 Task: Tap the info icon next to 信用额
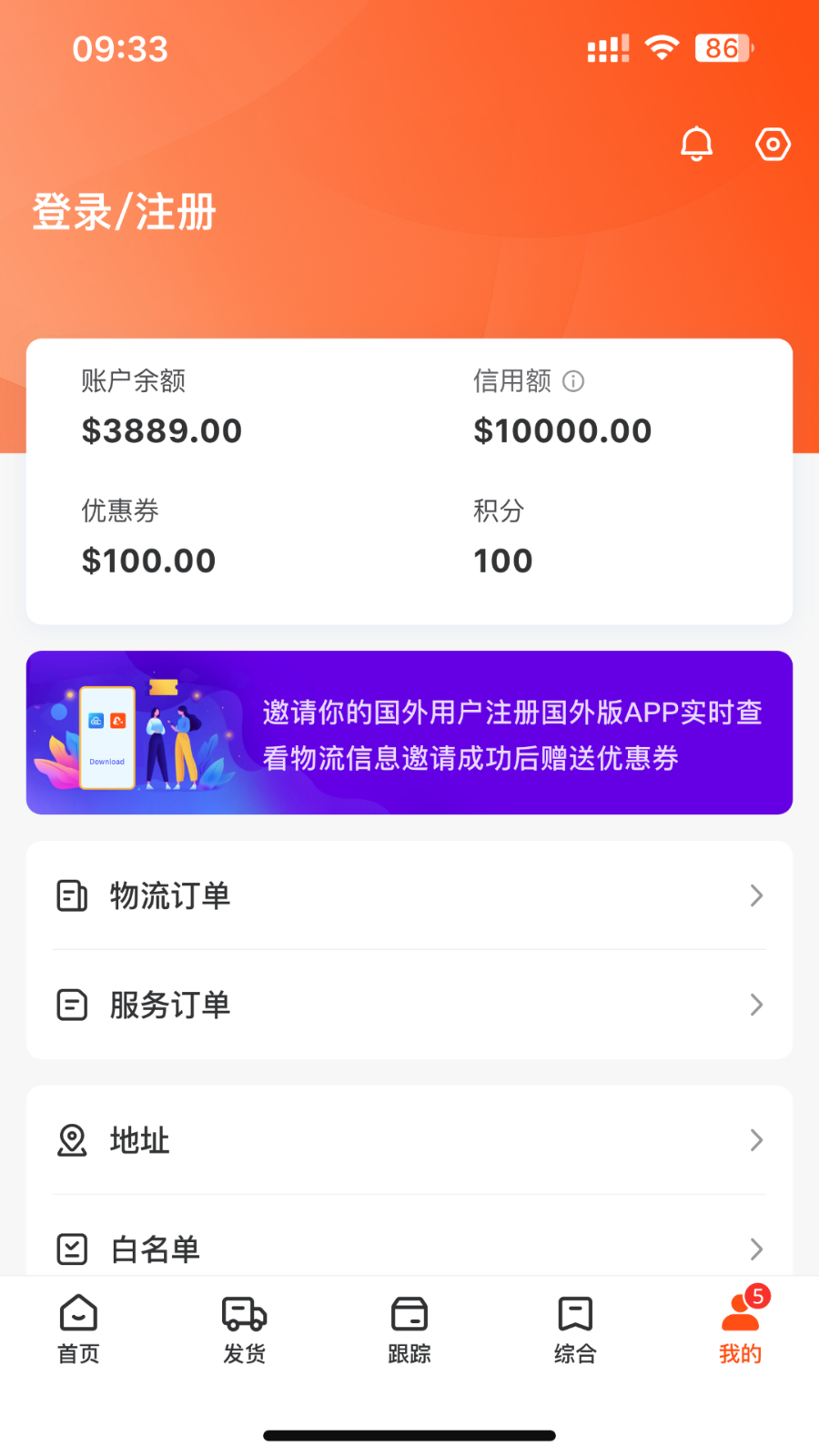[x=573, y=381]
